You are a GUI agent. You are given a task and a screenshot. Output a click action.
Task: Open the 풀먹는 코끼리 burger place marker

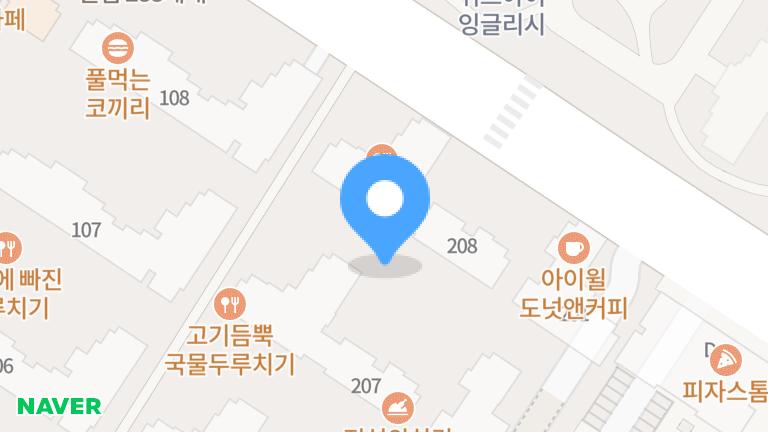118,48
